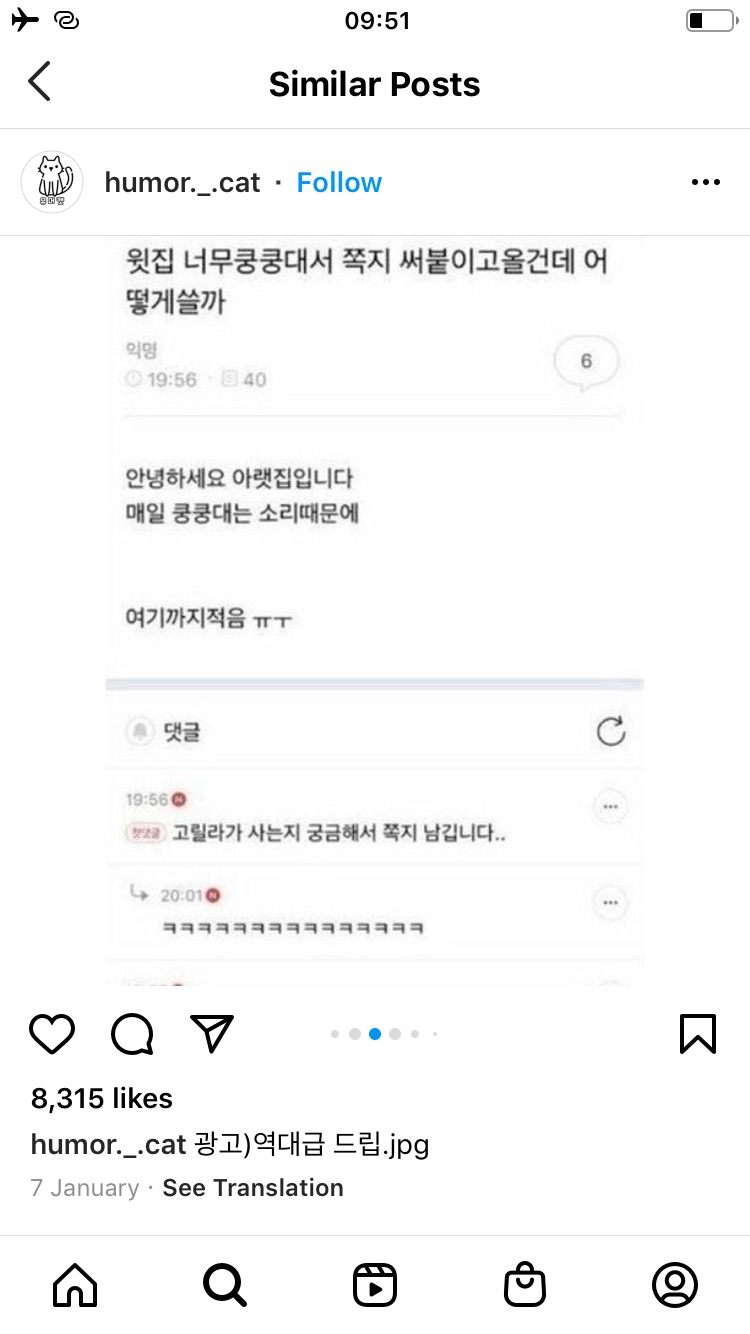Open the Shop tab
Screen dimensions: 750x1334
point(525,1285)
